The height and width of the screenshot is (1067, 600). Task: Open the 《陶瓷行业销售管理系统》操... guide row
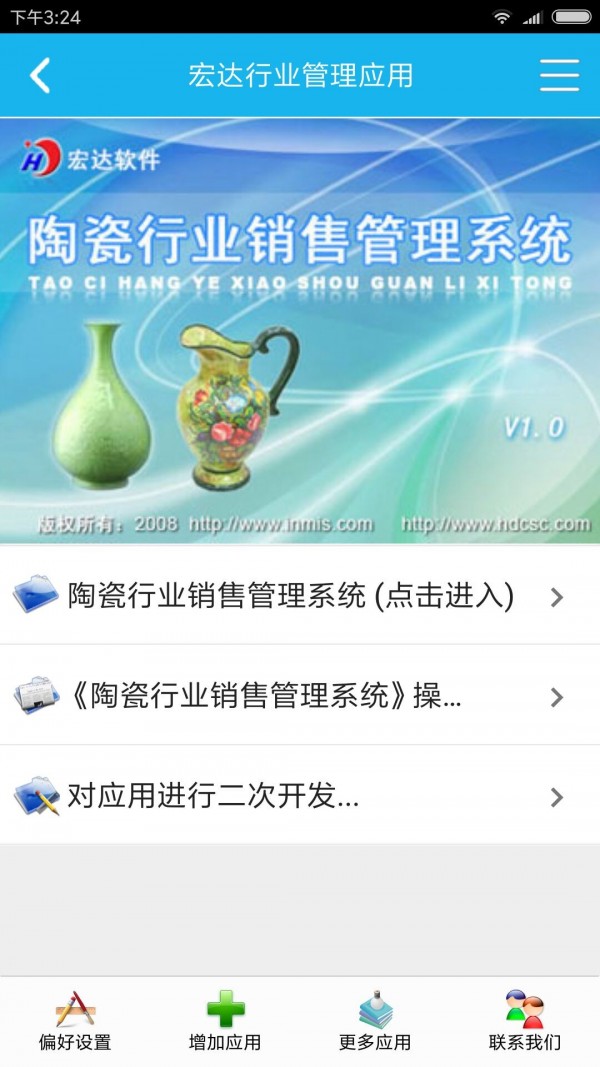(x=290, y=696)
